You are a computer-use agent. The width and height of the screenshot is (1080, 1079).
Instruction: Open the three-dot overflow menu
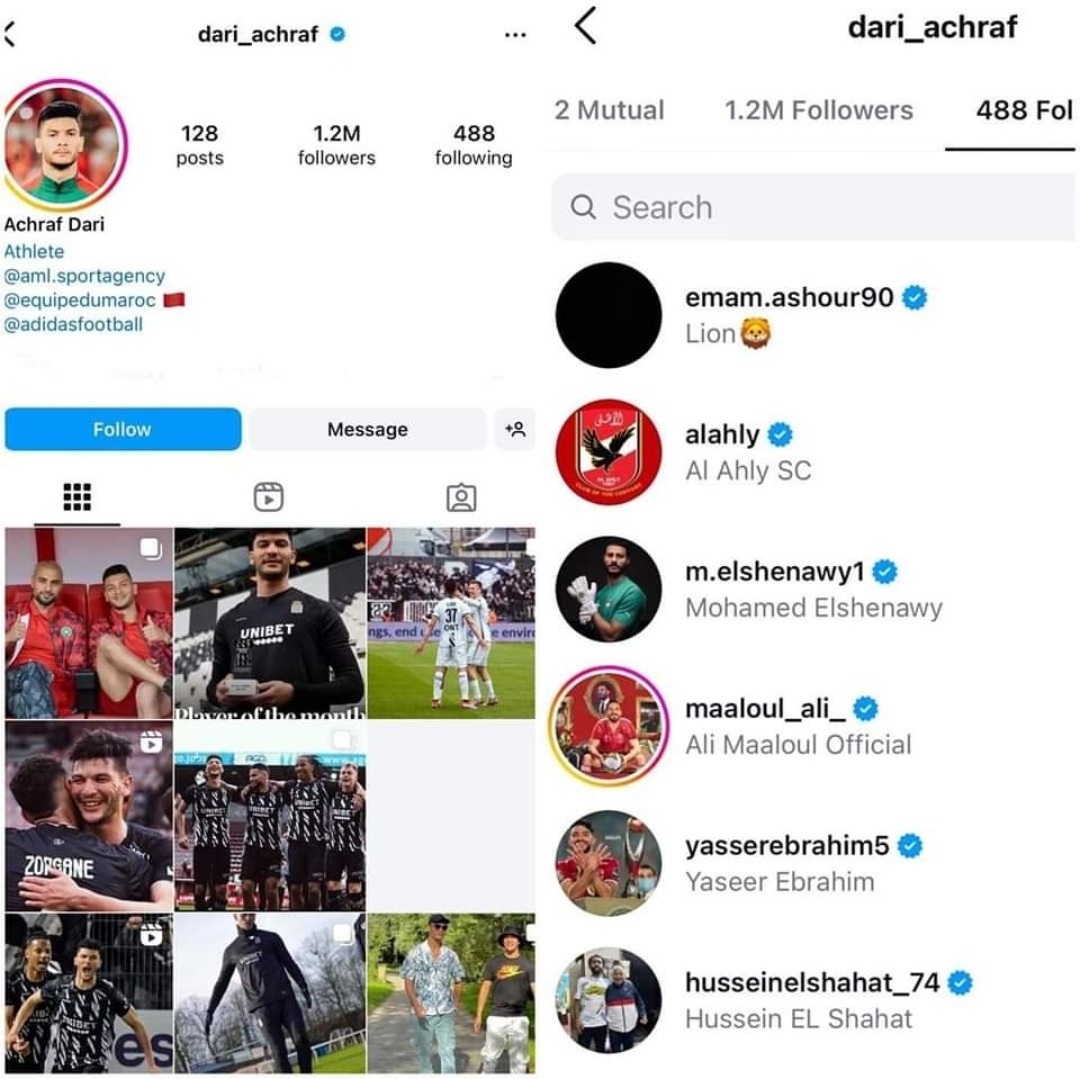tap(515, 35)
